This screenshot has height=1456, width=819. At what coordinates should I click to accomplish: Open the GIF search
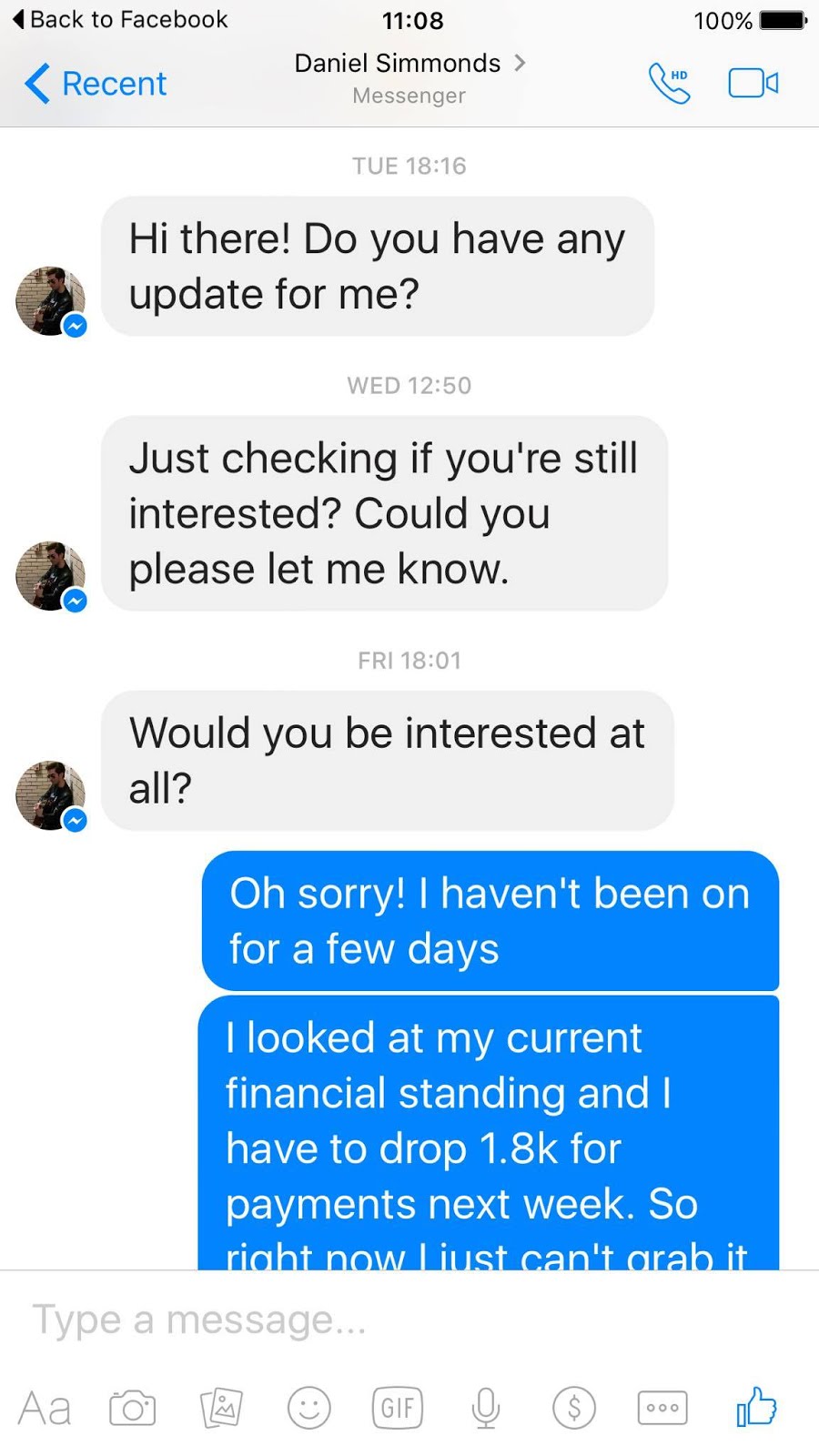click(x=398, y=1409)
